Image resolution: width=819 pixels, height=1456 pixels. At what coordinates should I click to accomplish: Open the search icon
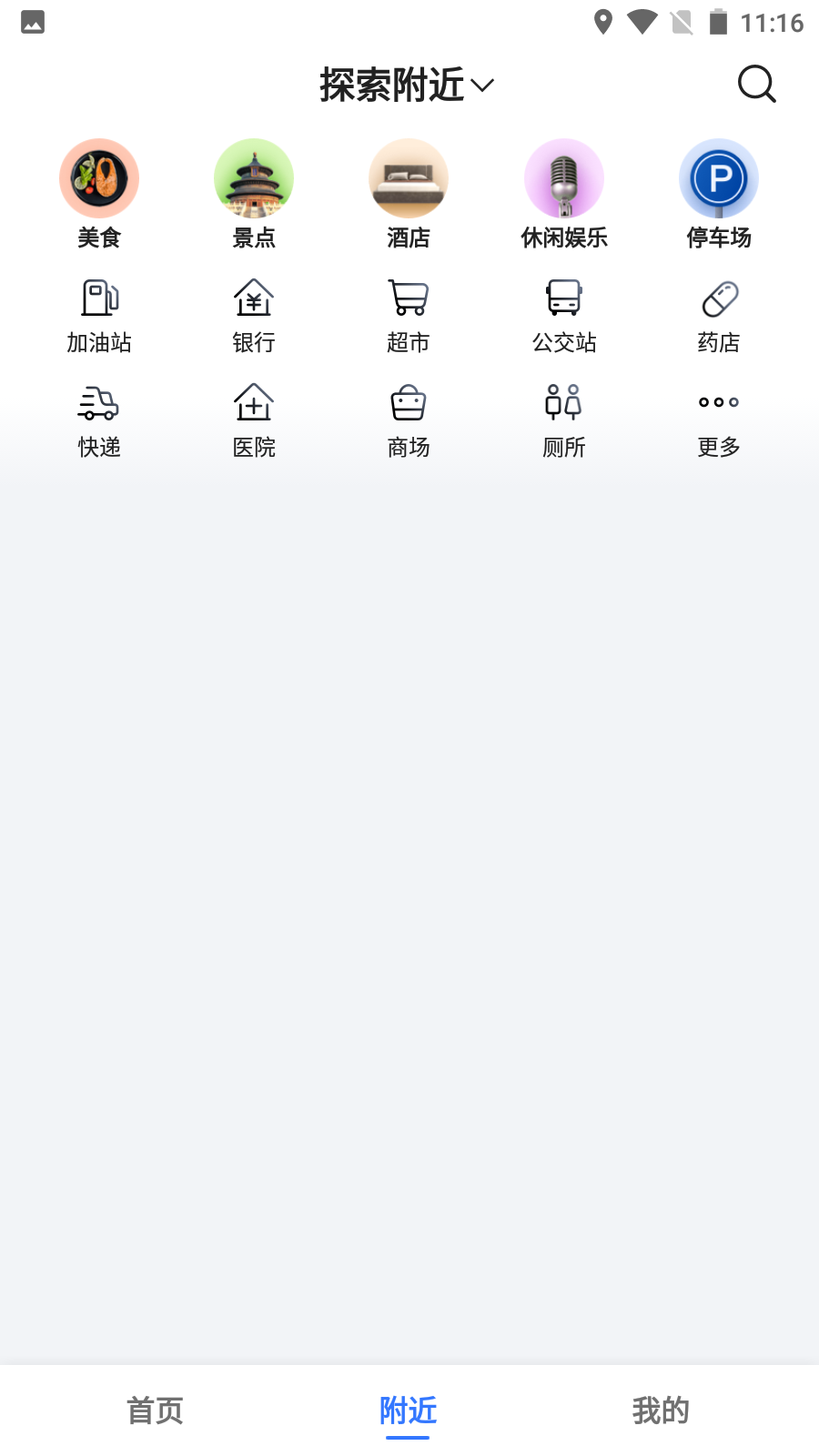tap(756, 85)
